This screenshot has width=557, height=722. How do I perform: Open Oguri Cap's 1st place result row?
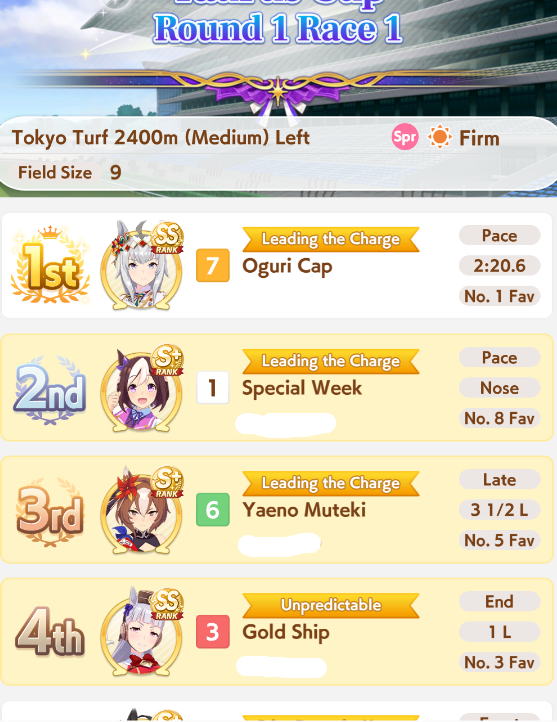point(277,265)
